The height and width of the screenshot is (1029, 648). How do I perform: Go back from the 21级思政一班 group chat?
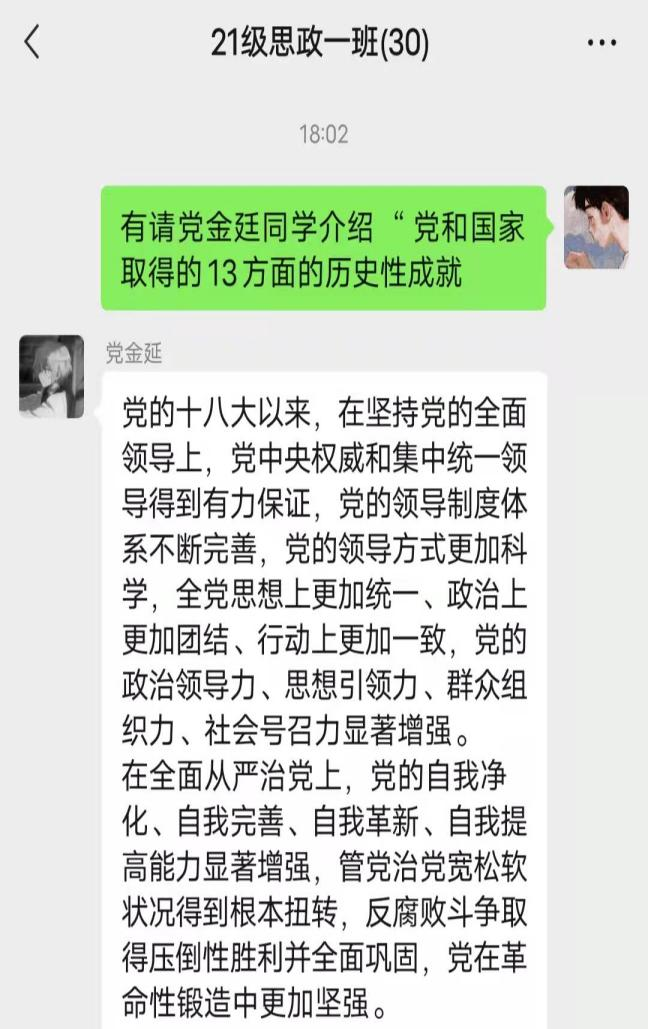[x=33, y=43]
